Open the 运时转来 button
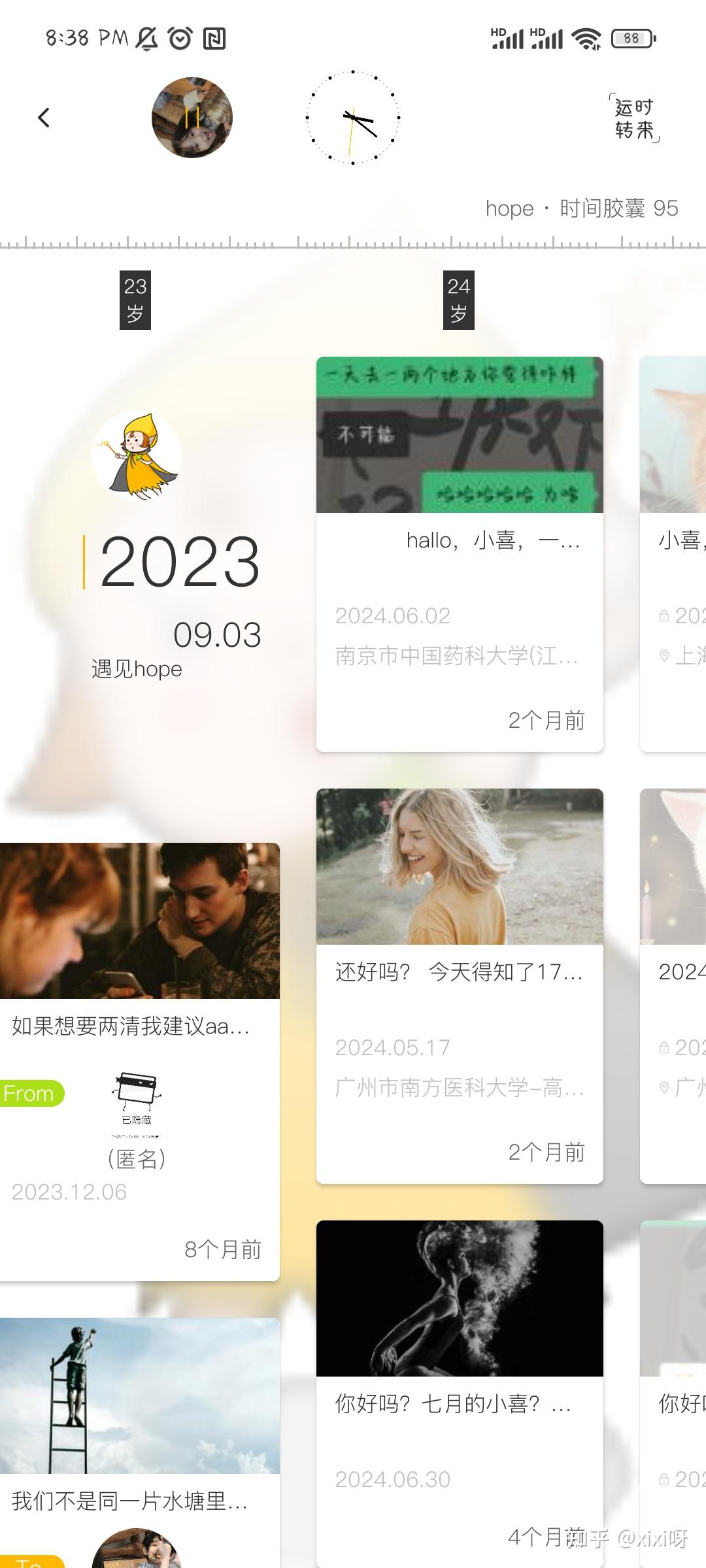This screenshot has height=1568, width=706. pyautogui.click(x=633, y=118)
